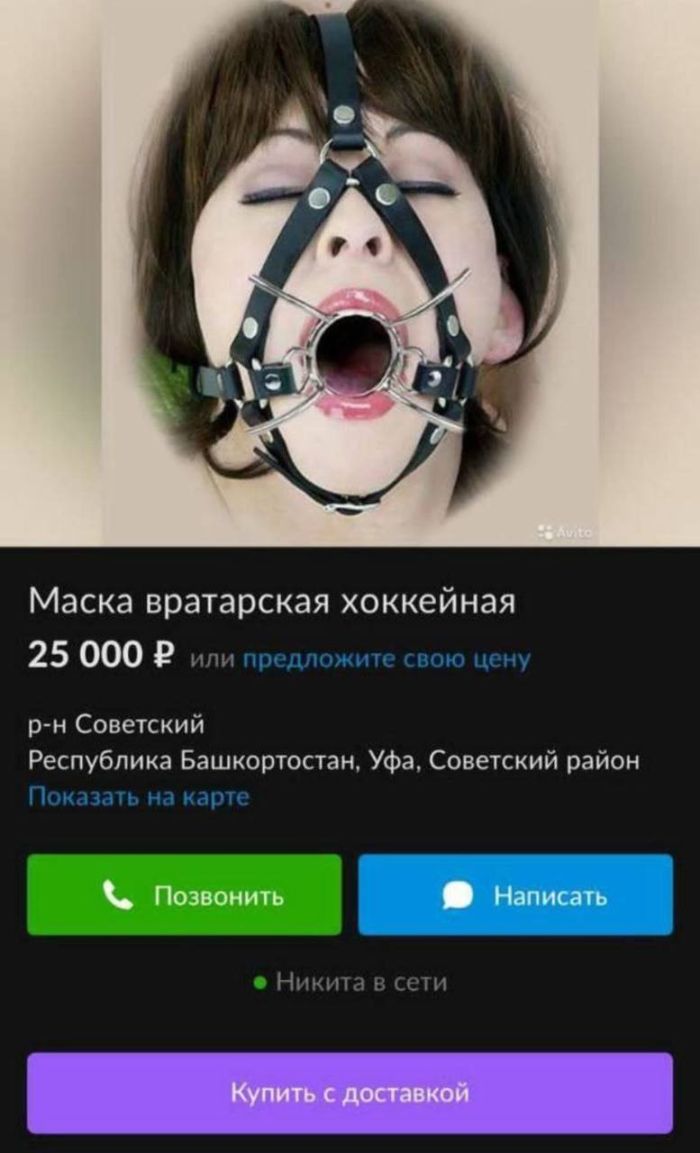Message the seller via Написать
This screenshot has height=1153, width=700.
(515, 895)
